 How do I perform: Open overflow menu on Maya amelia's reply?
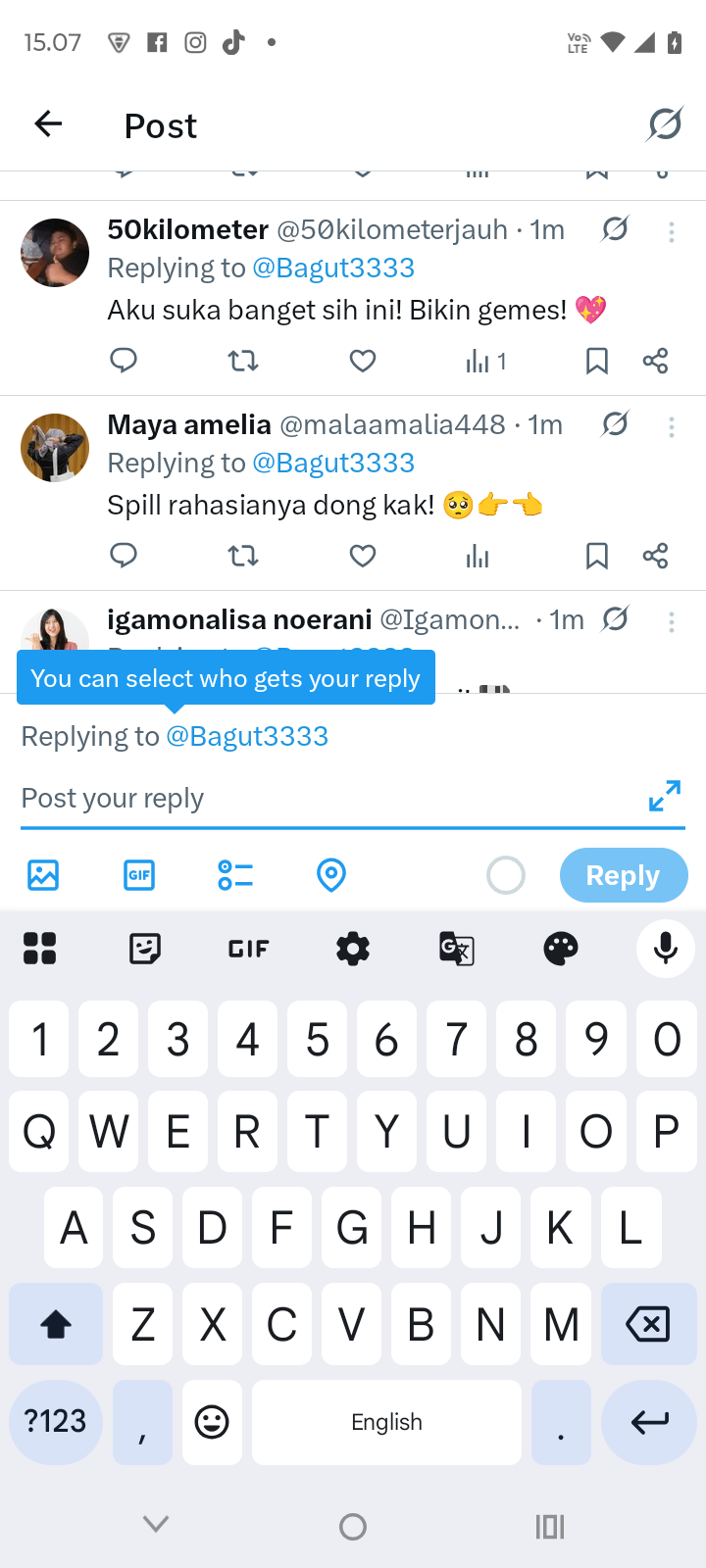point(672,426)
